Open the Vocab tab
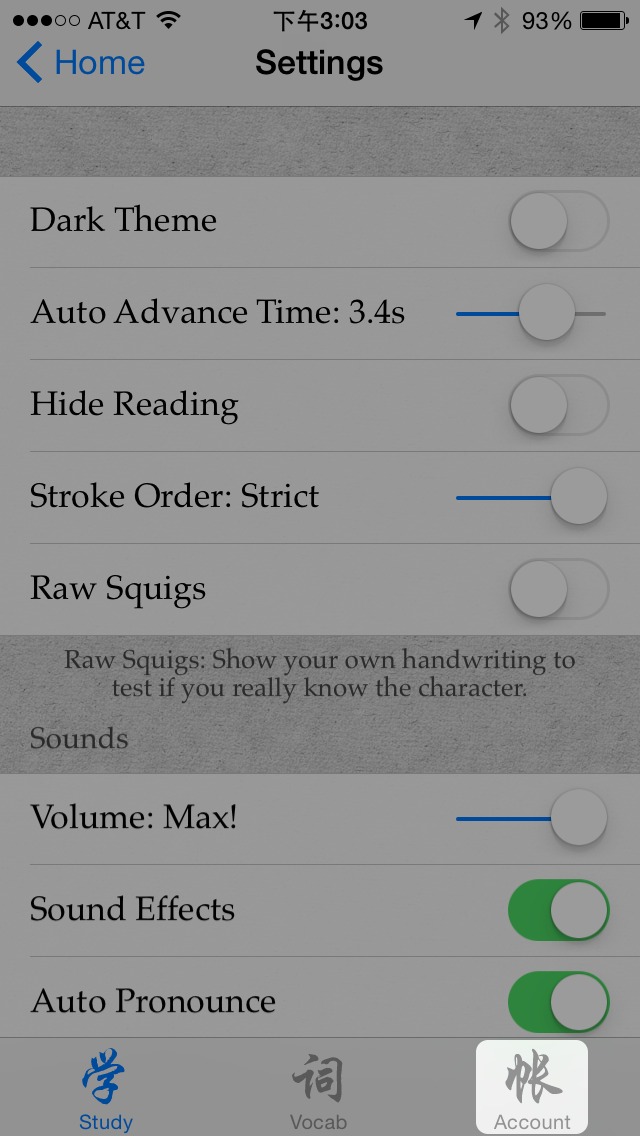The width and height of the screenshot is (640, 1136). click(318, 1088)
